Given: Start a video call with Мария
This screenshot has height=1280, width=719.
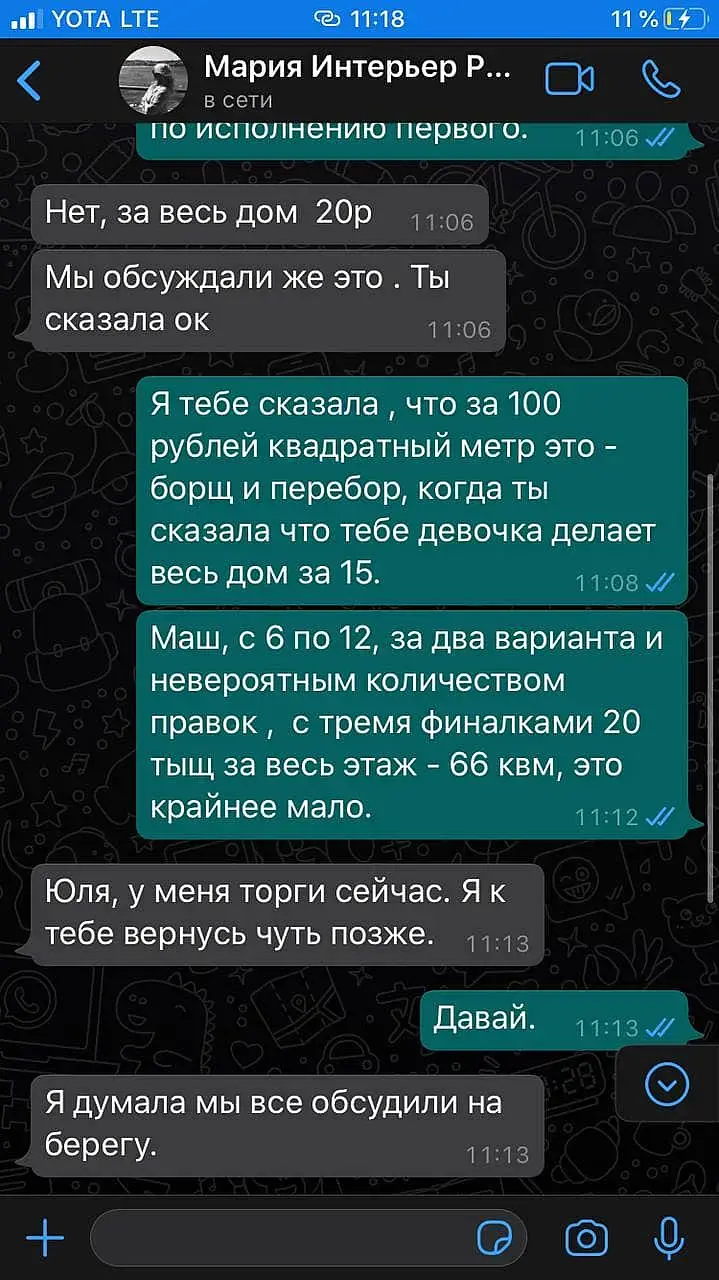Looking at the screenshot, I should tap(569, 80).
